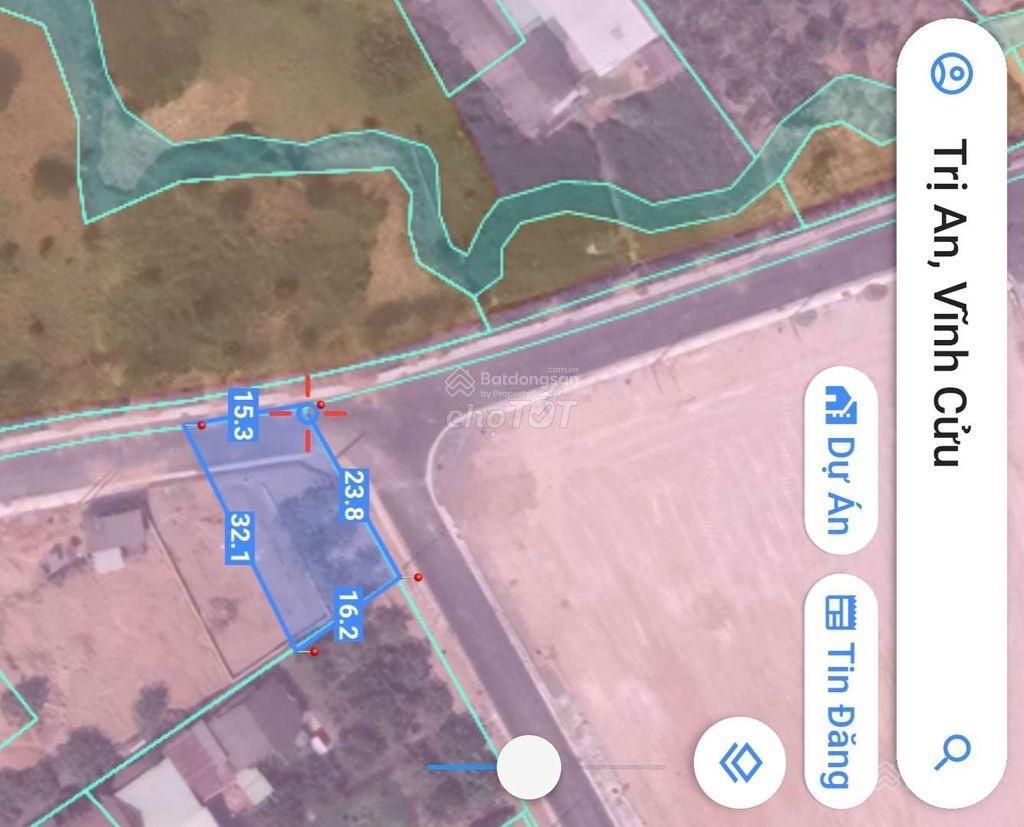Open the Tin Đăng listings chip
The image size is (1024, 827).
(841, 690)
